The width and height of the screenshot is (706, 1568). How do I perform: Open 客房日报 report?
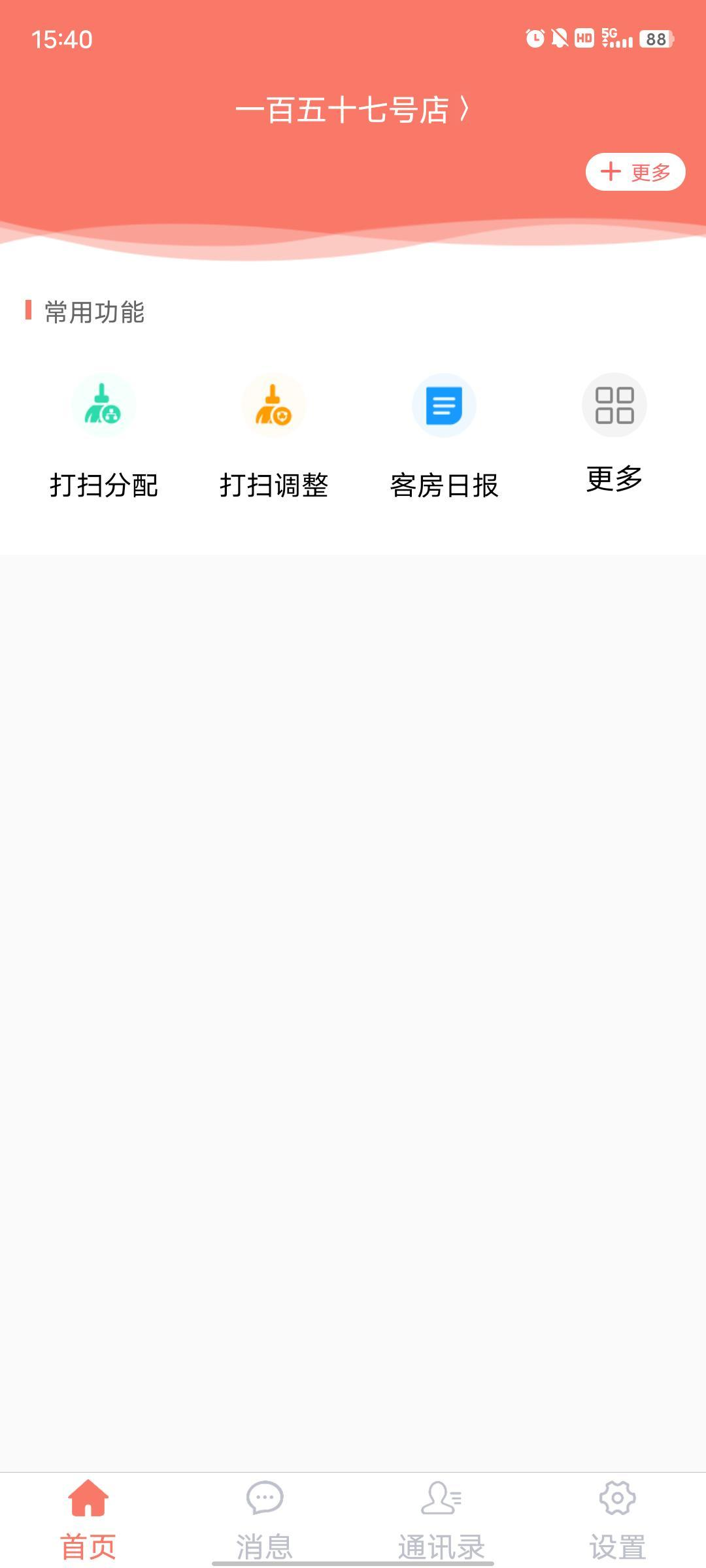pyautogui.click(x=444, y=436)
